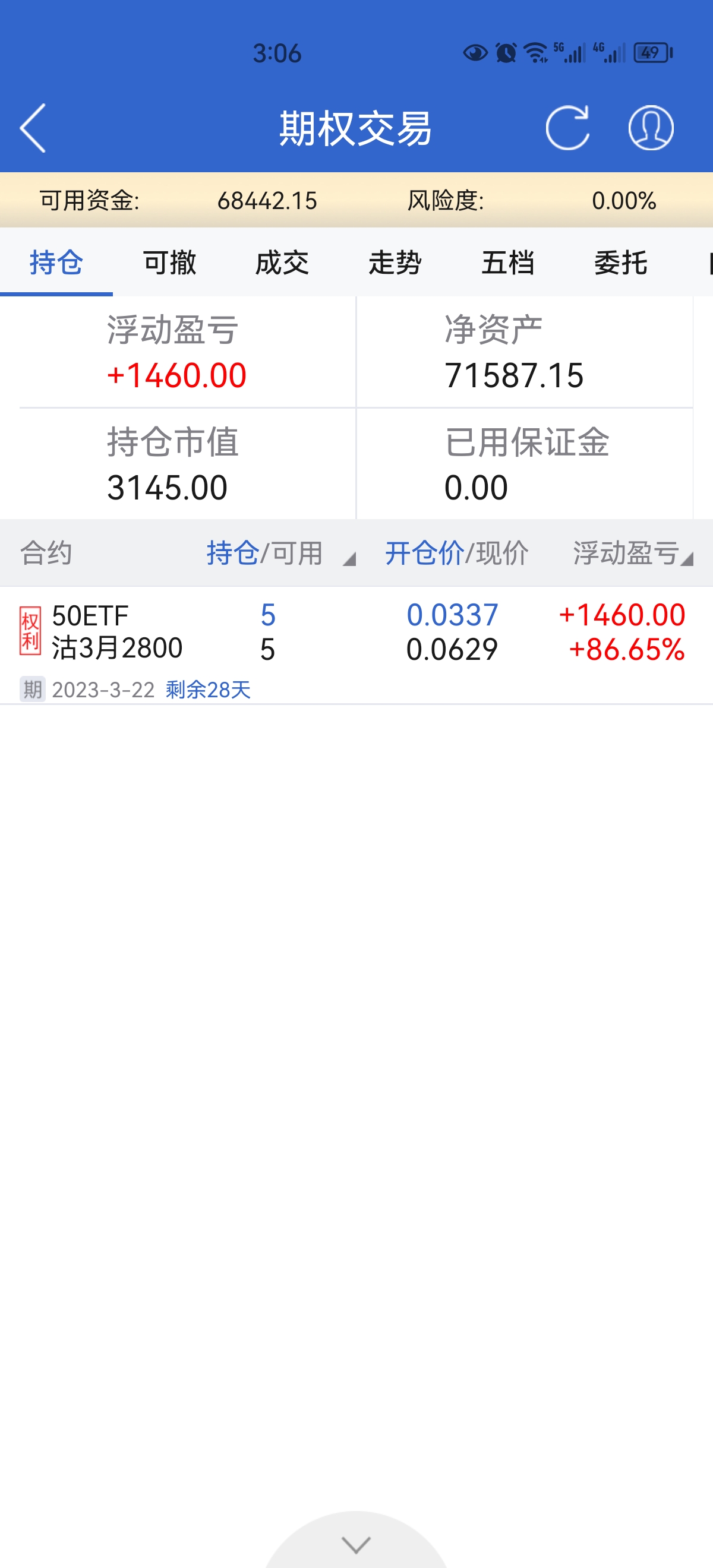The image size is (713, 1568).
Task: View the 五档 tab
Action: [x=507, y=263]
